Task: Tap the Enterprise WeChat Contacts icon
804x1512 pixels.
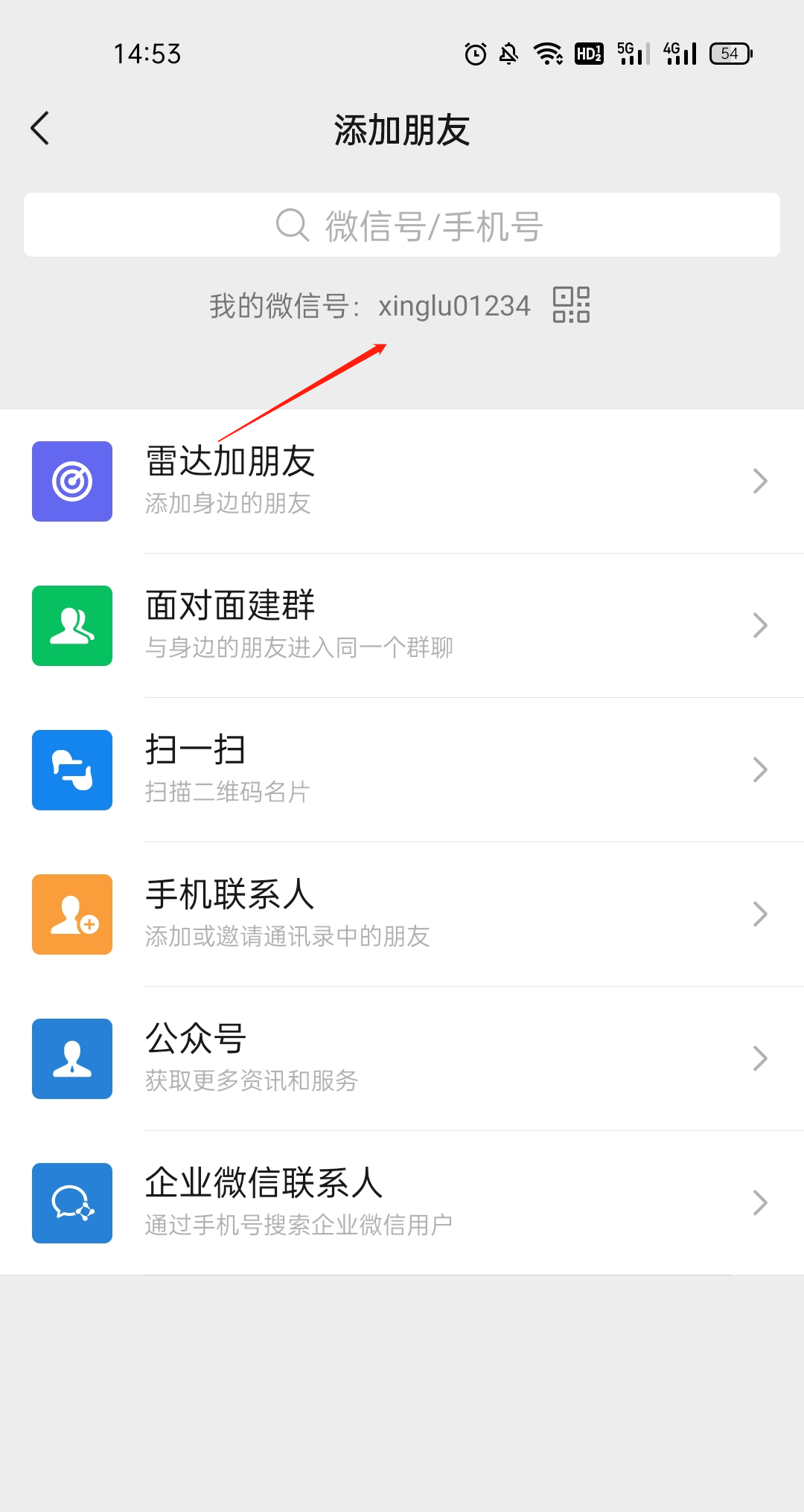Action: pyautogui.click(x=71, y=1202)
